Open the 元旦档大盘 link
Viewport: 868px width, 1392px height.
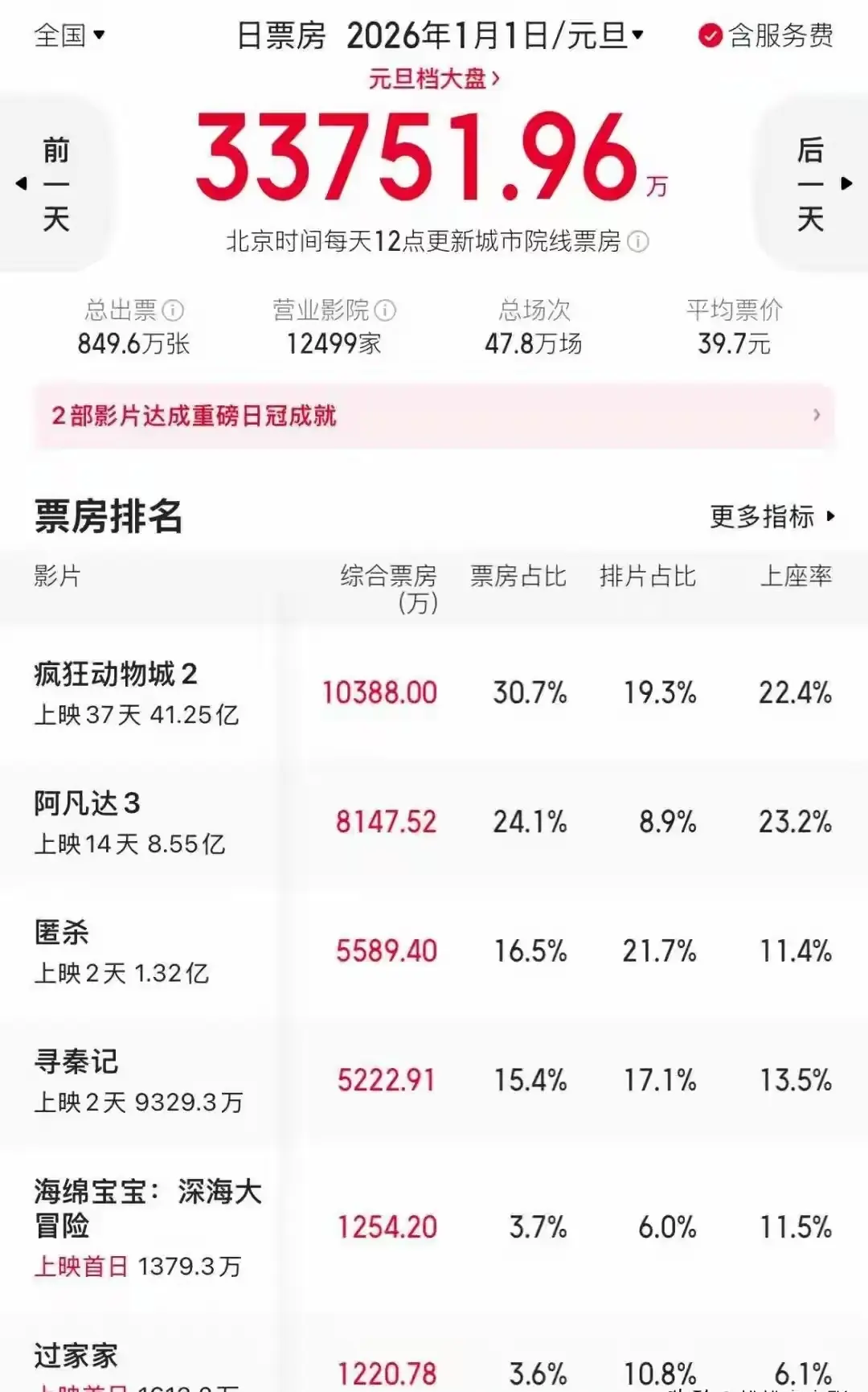click(434, 79)
